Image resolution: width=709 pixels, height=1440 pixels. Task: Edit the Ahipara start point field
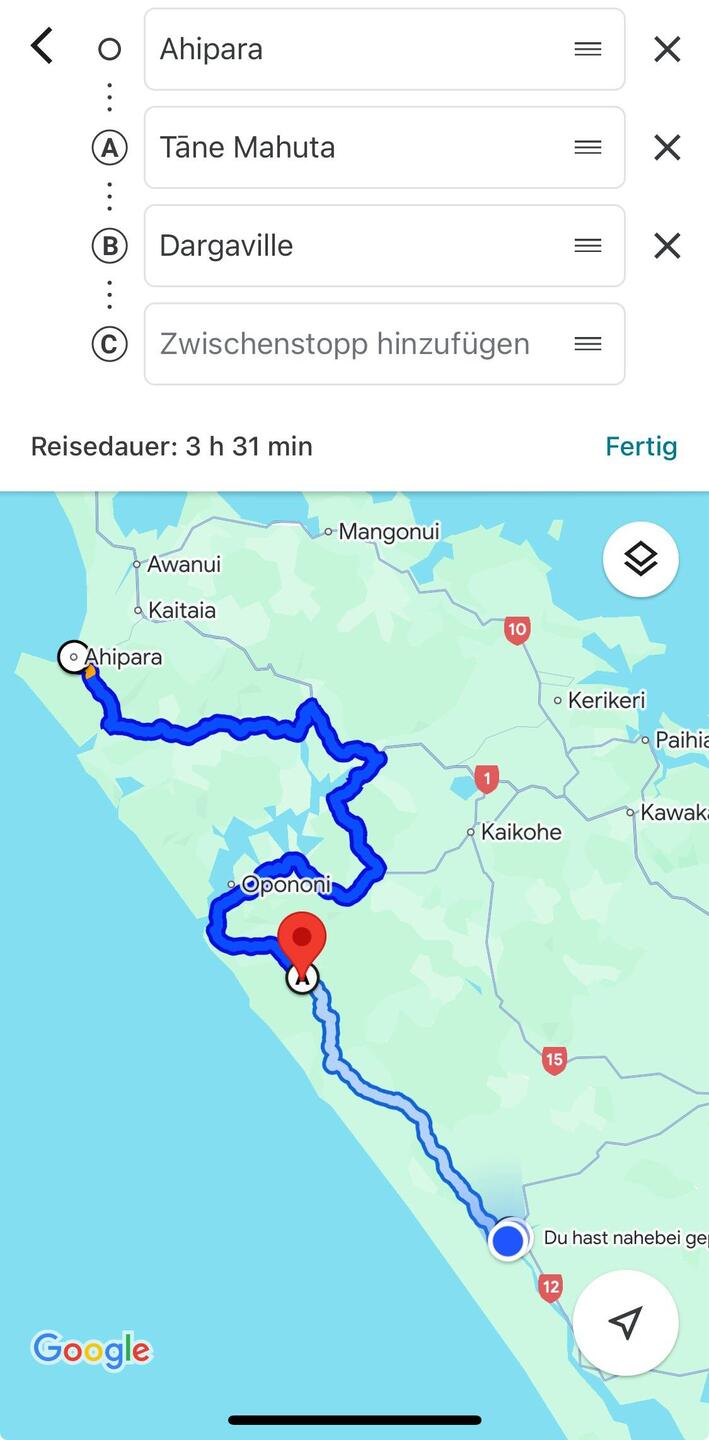click(360, 49)
